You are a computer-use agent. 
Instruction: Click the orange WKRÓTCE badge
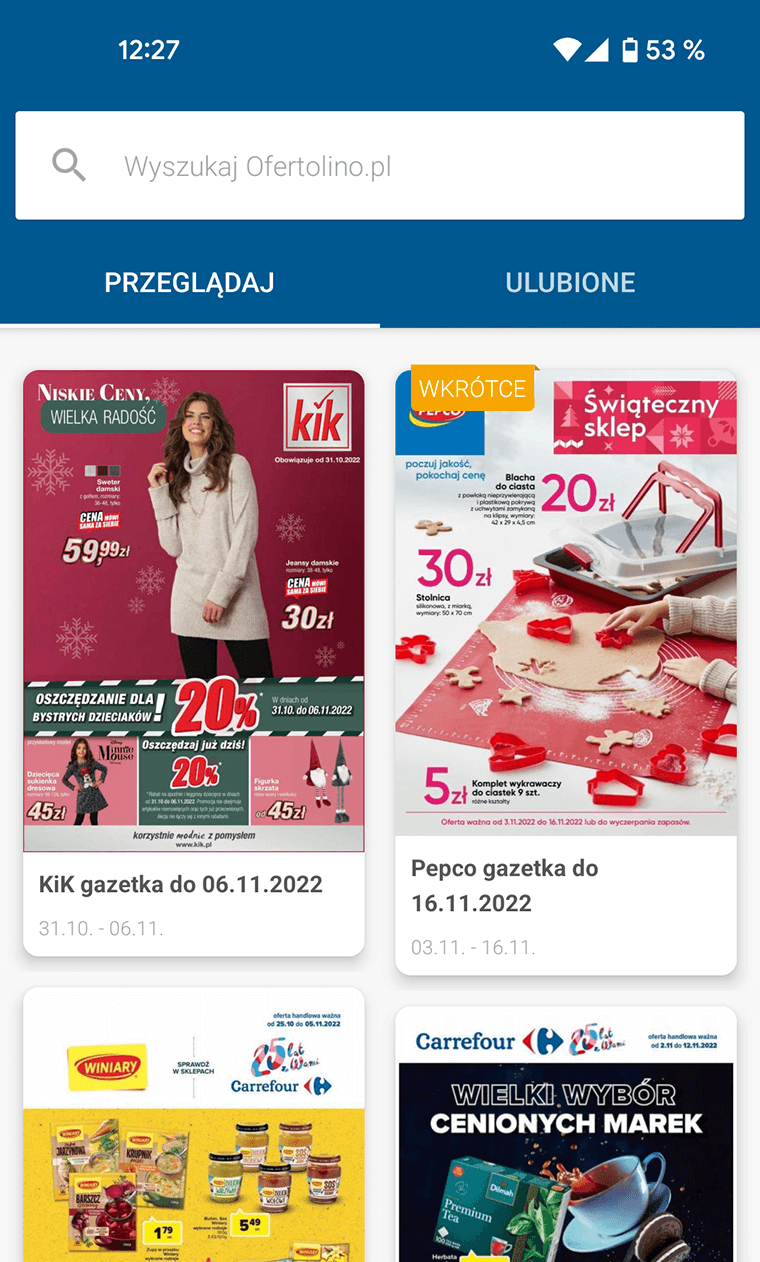[473, 388]
